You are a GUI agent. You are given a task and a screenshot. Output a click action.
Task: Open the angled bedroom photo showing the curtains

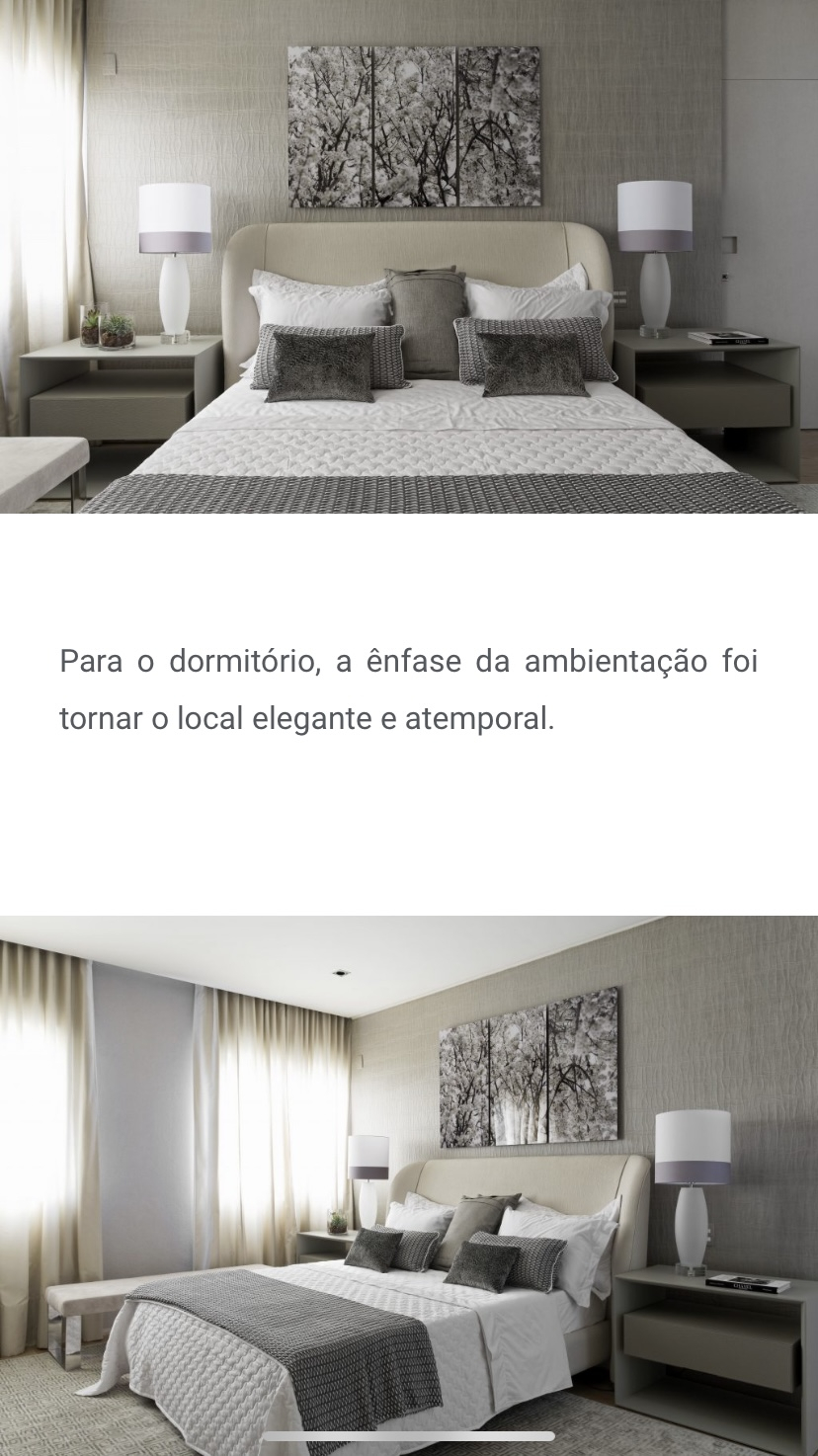409,1185
